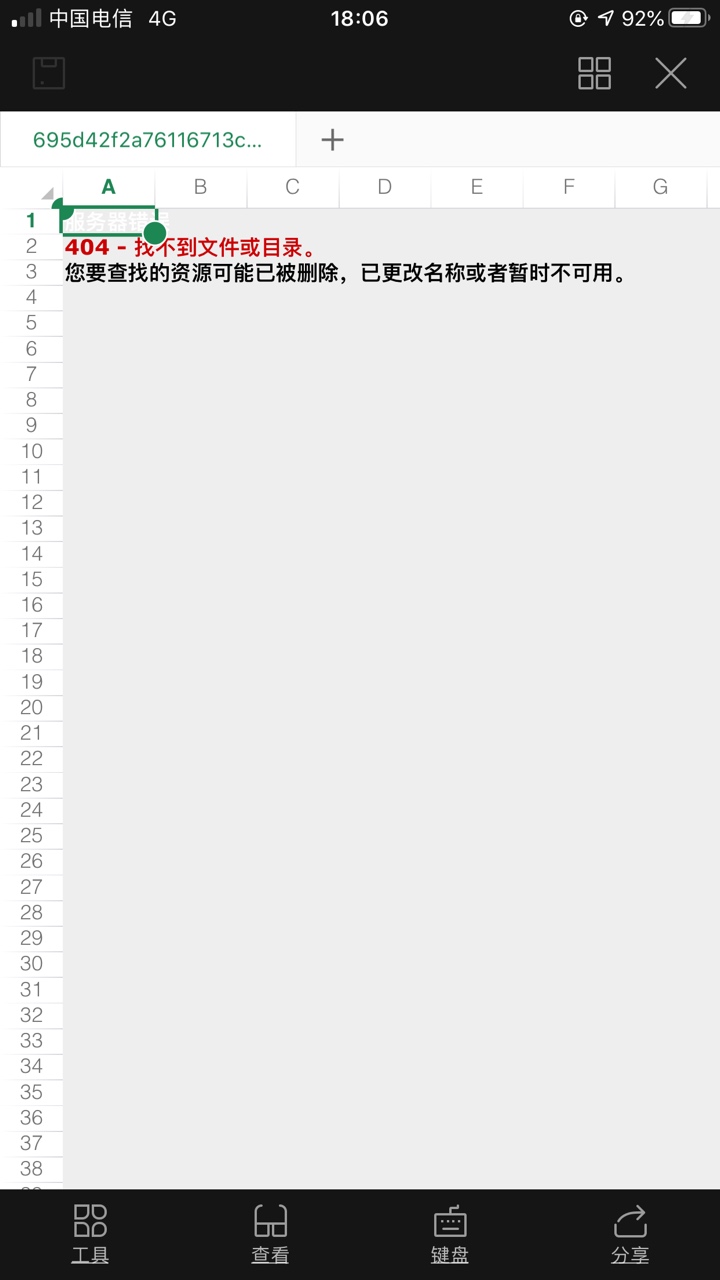Show the 键盘 keyboard

[x=450, y=1234]
